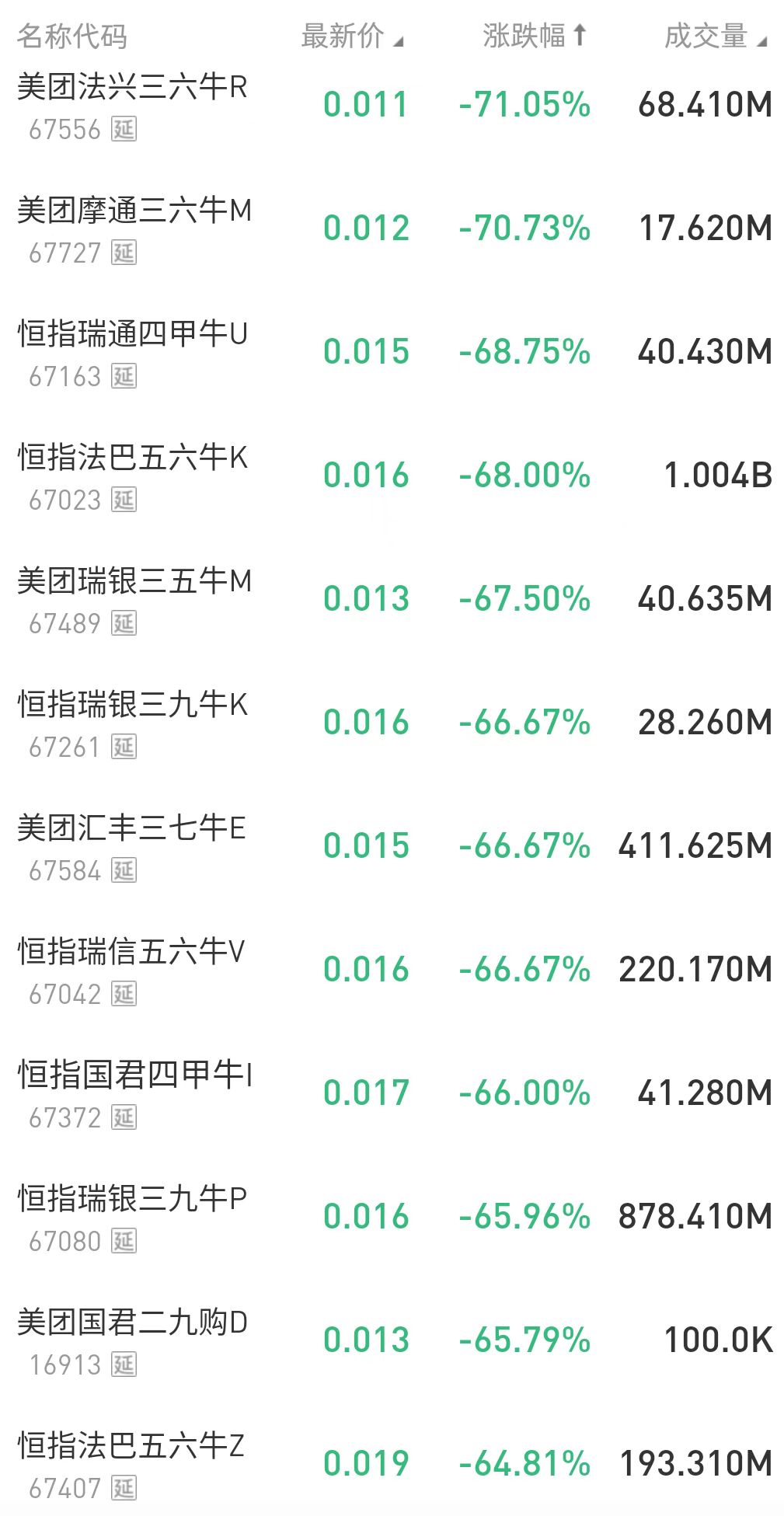View 恒指瑞银三九牛P 67080 details
Viewport: 784px width, 1516px height.
132,1218
